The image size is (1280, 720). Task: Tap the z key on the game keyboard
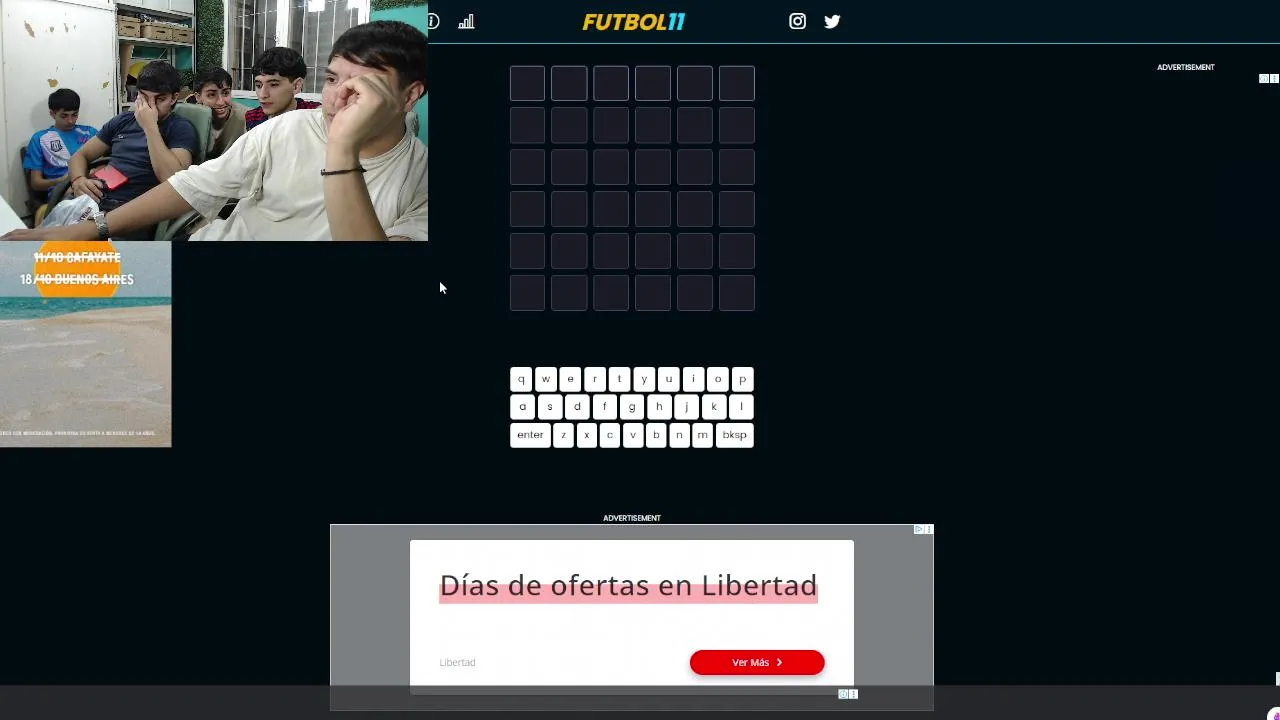click(563, 435)
